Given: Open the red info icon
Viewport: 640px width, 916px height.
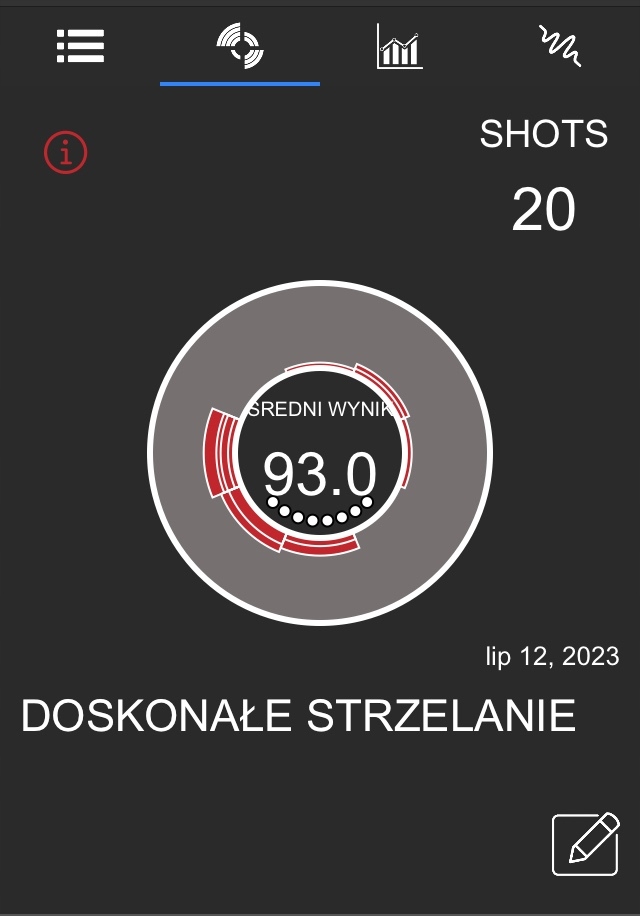Looking at the screenshot, I should click(x=66, y=153).
